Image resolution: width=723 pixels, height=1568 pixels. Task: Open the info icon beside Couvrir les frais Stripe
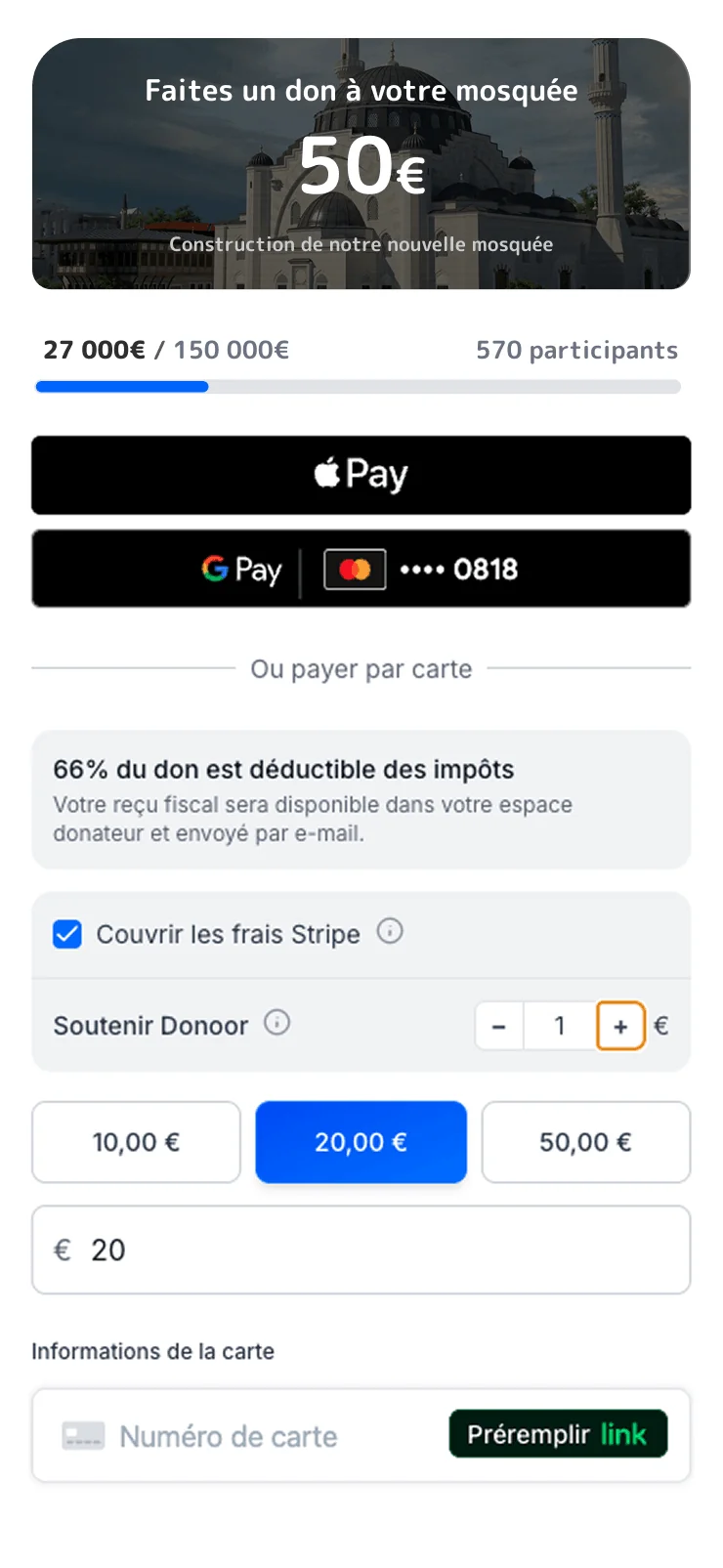click(390, 931)
